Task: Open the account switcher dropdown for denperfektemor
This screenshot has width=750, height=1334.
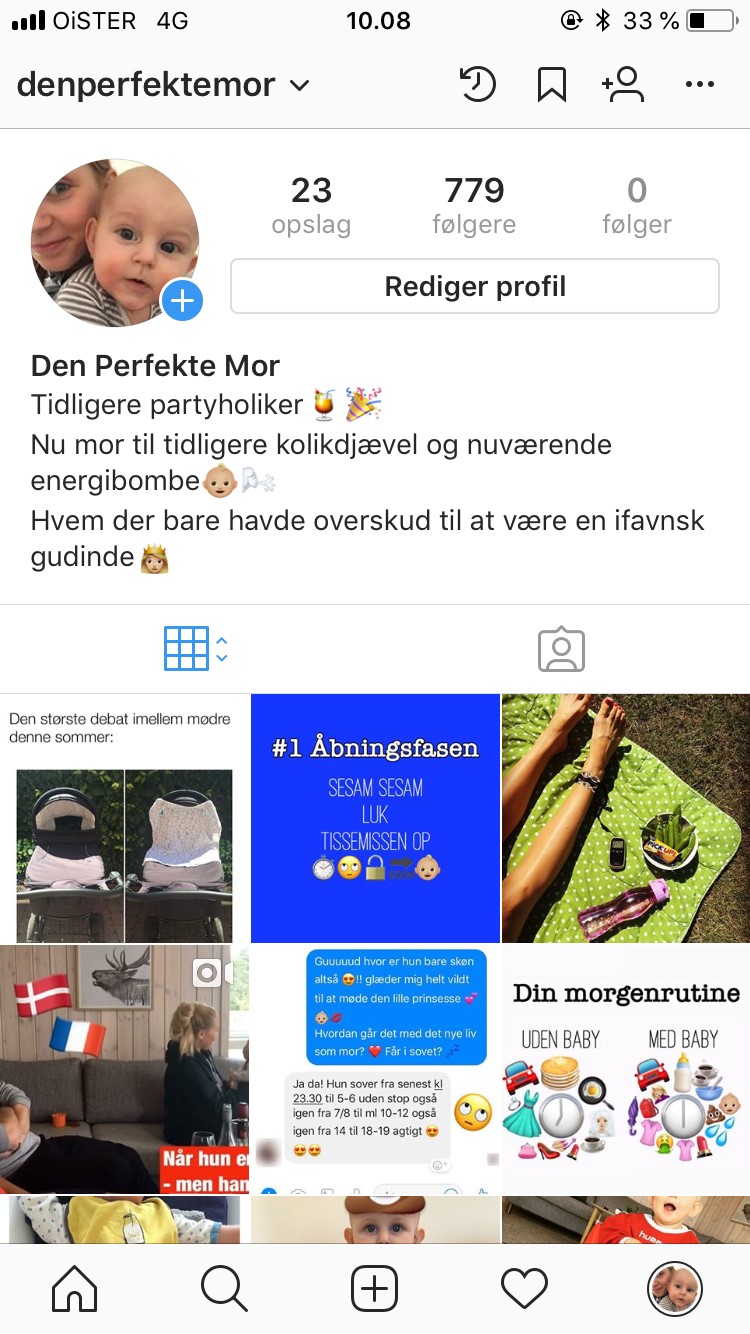Action: tap(298, 86)
